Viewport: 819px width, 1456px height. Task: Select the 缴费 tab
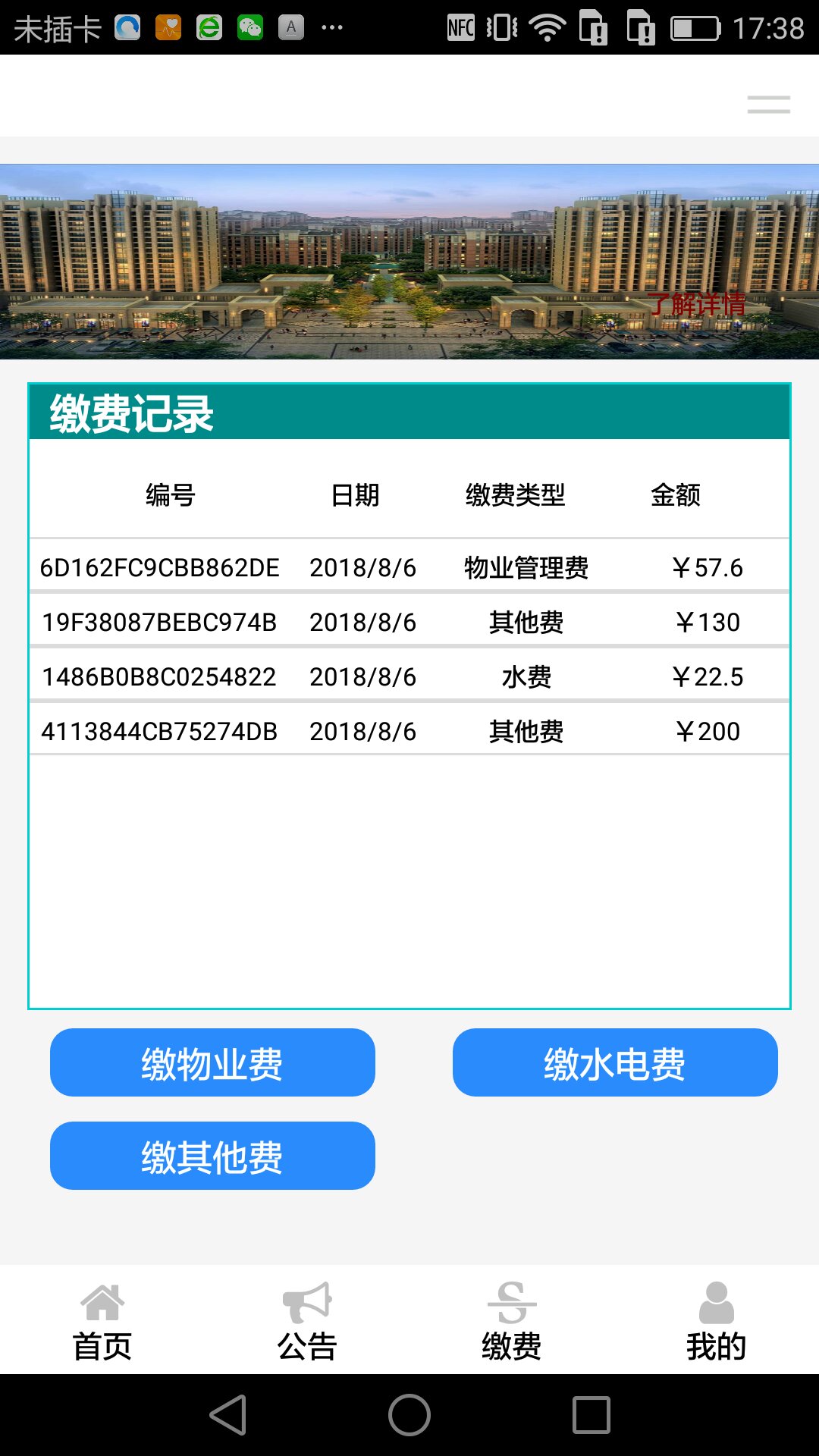pos(512,1320)
